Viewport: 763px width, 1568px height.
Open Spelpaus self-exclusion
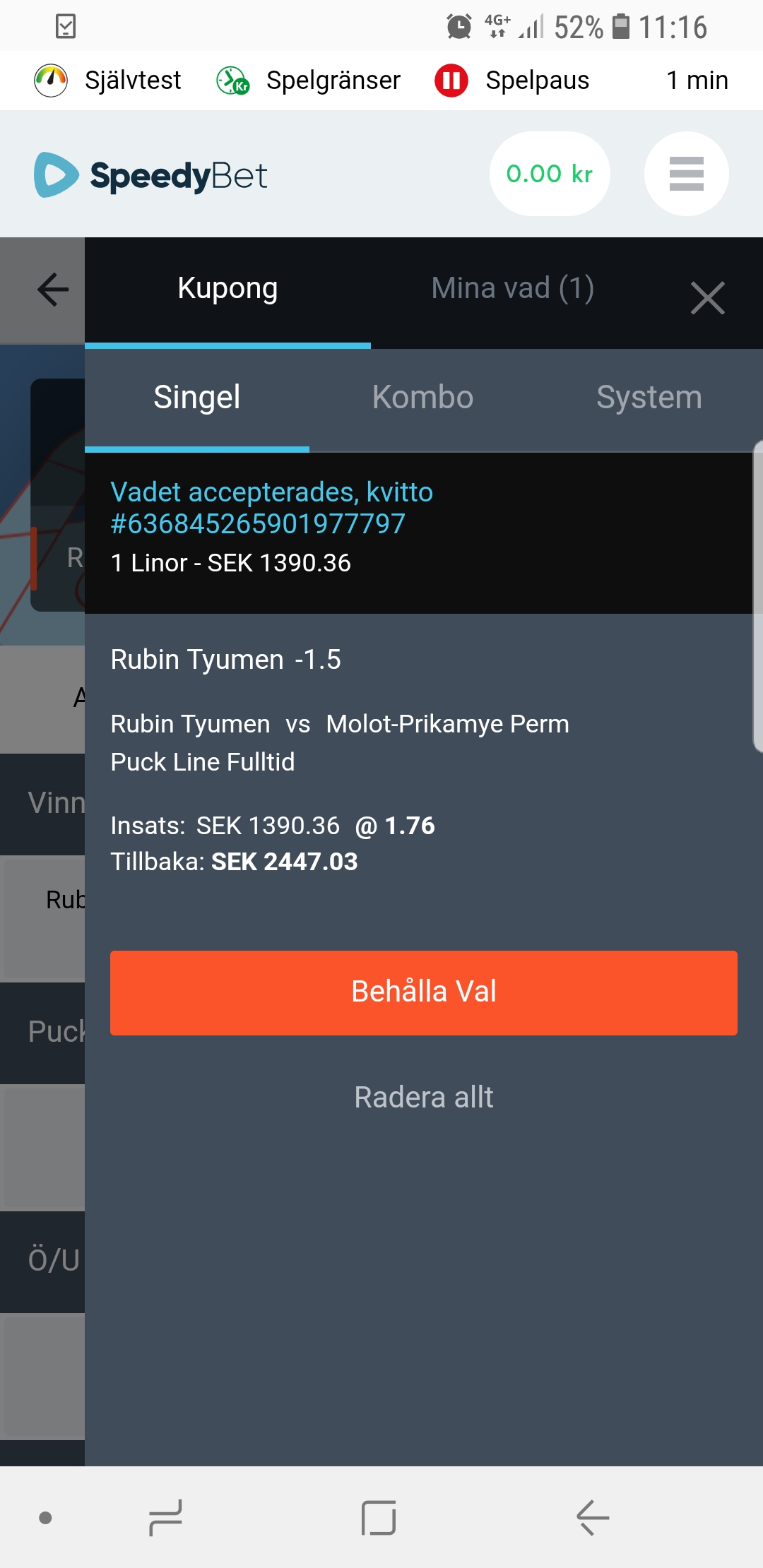point(512,81)
